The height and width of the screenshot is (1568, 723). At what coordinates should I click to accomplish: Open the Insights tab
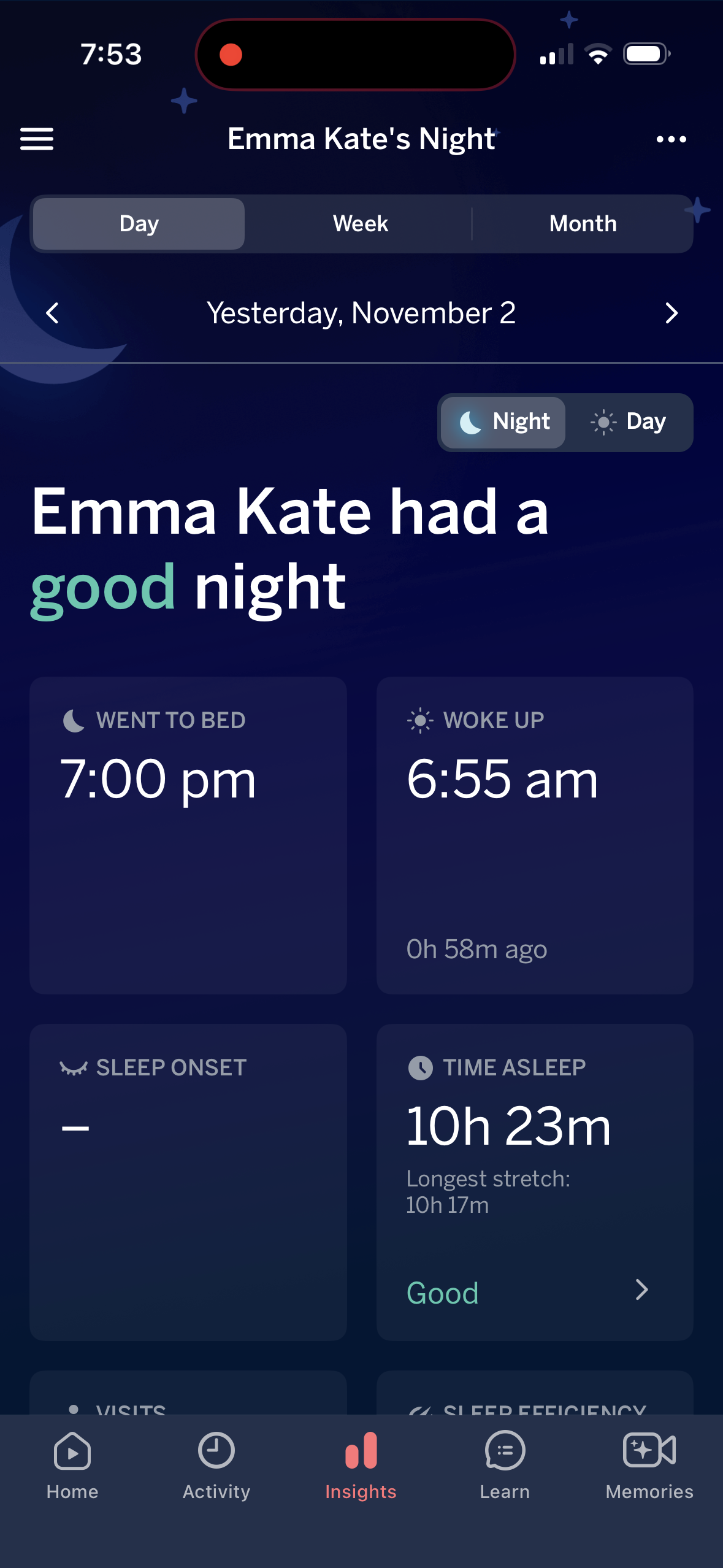coord(361,1465)
